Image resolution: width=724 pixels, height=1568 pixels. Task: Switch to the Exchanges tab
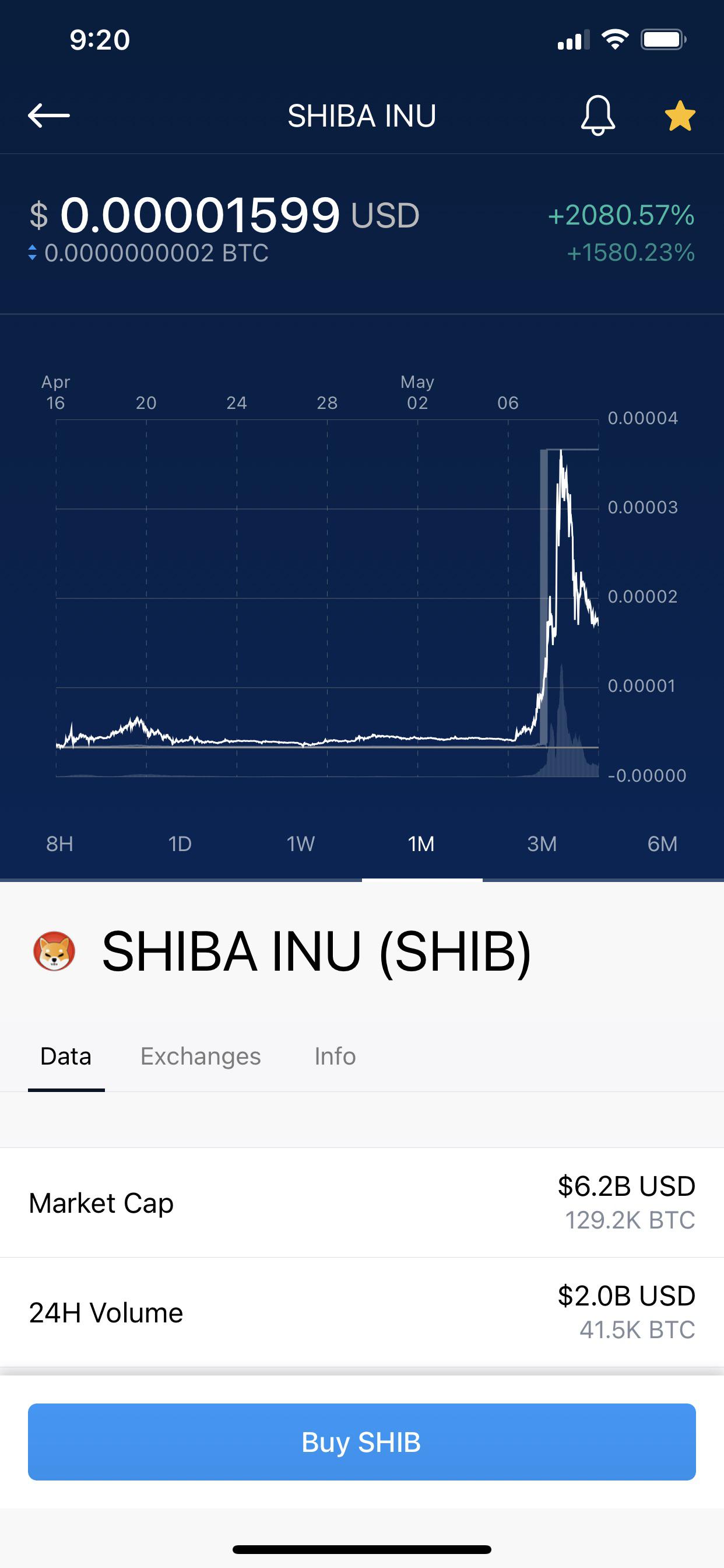(200, 1056)
